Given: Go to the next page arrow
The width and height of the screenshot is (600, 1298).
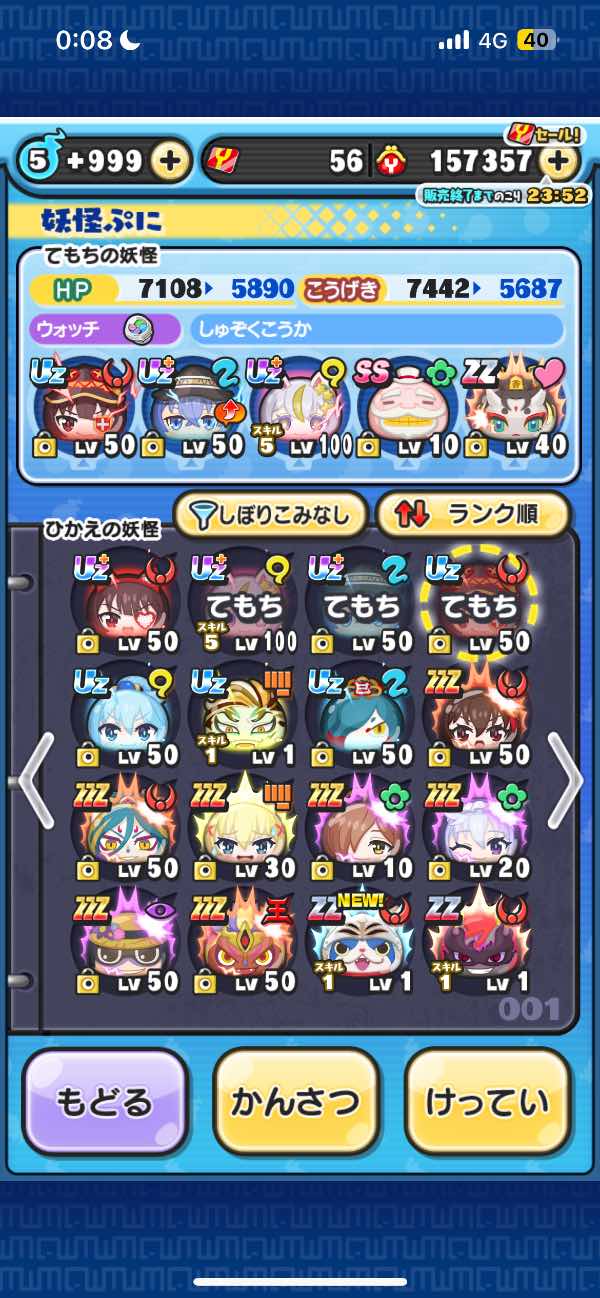Looking at the screenshot, I should [565, 778].
